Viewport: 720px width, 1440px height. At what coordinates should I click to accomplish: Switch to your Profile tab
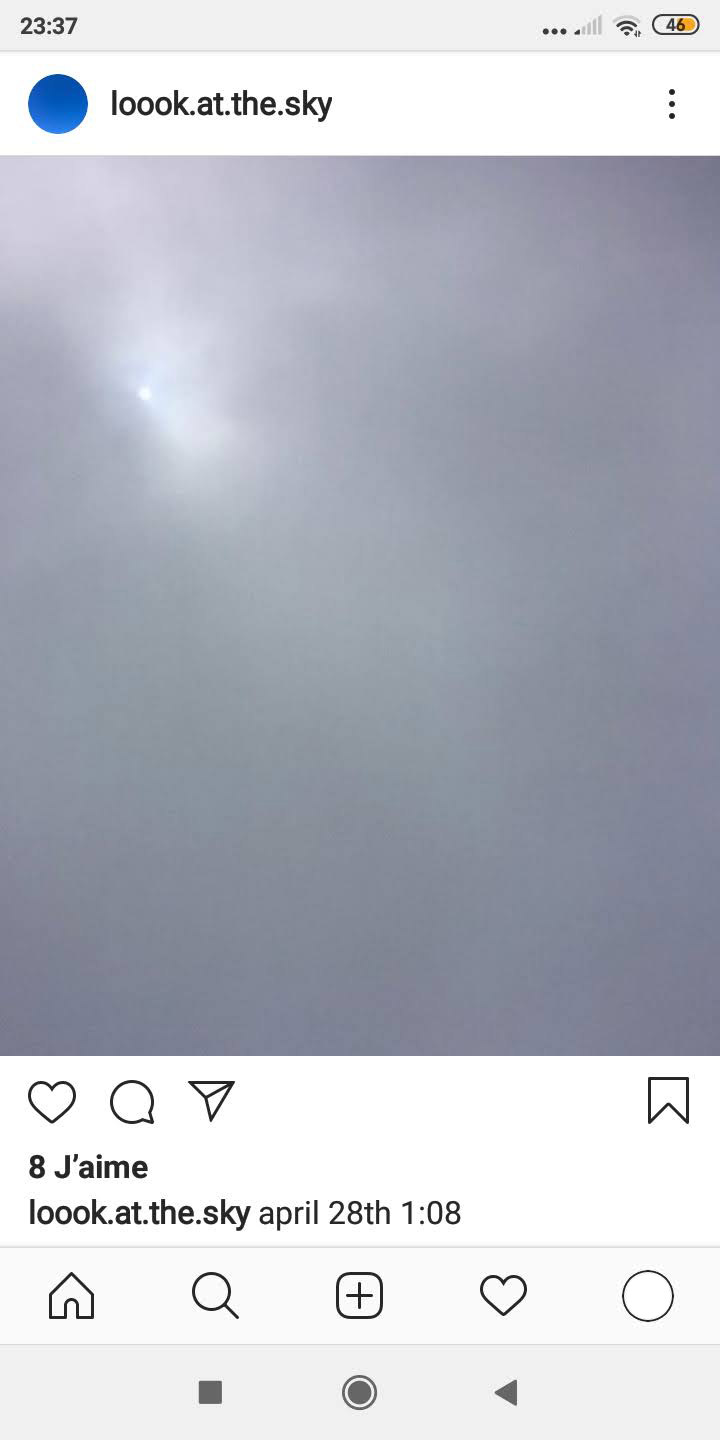pos(647,1296)
